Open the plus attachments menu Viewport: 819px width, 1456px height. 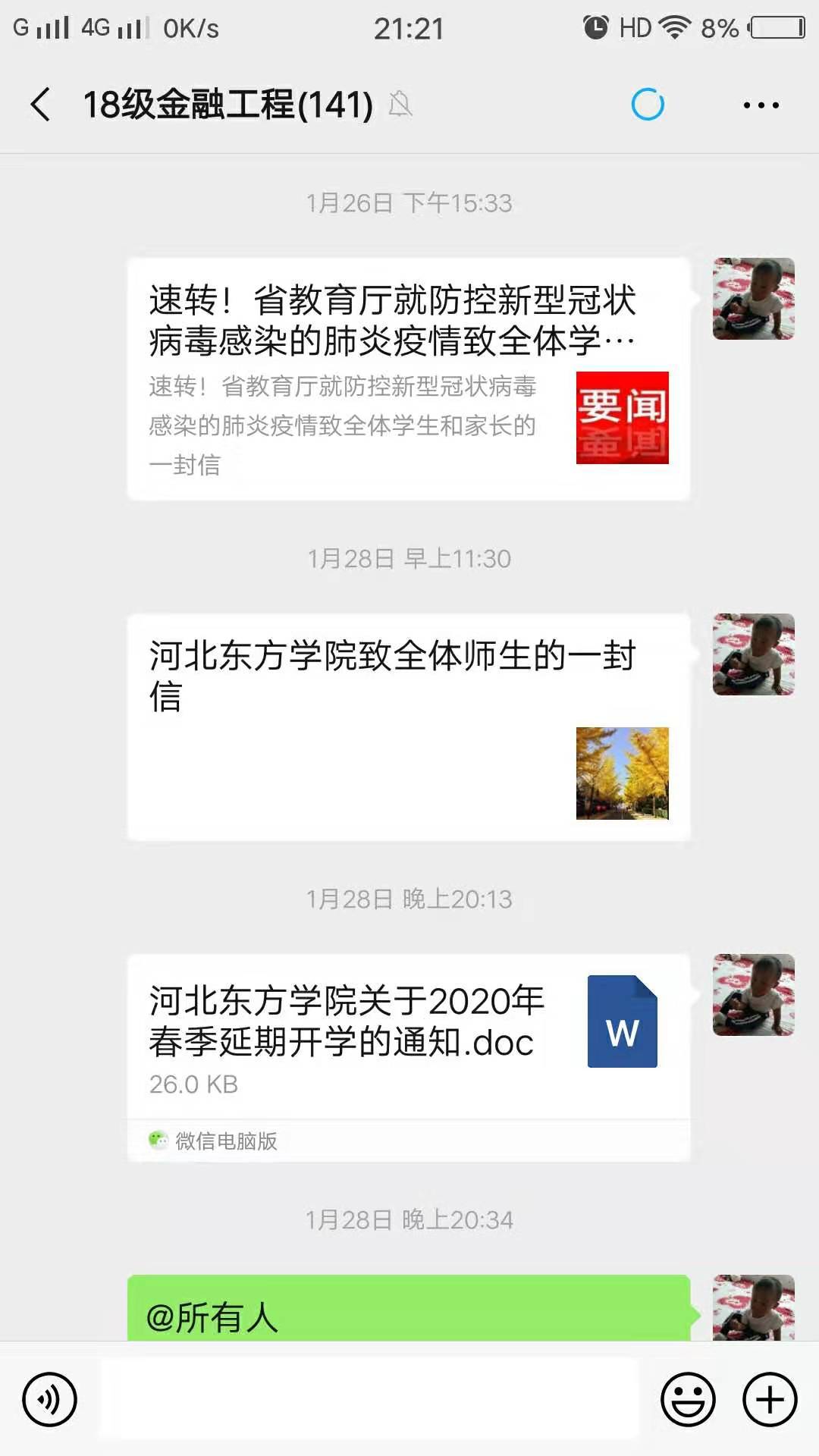(770, 1400)
